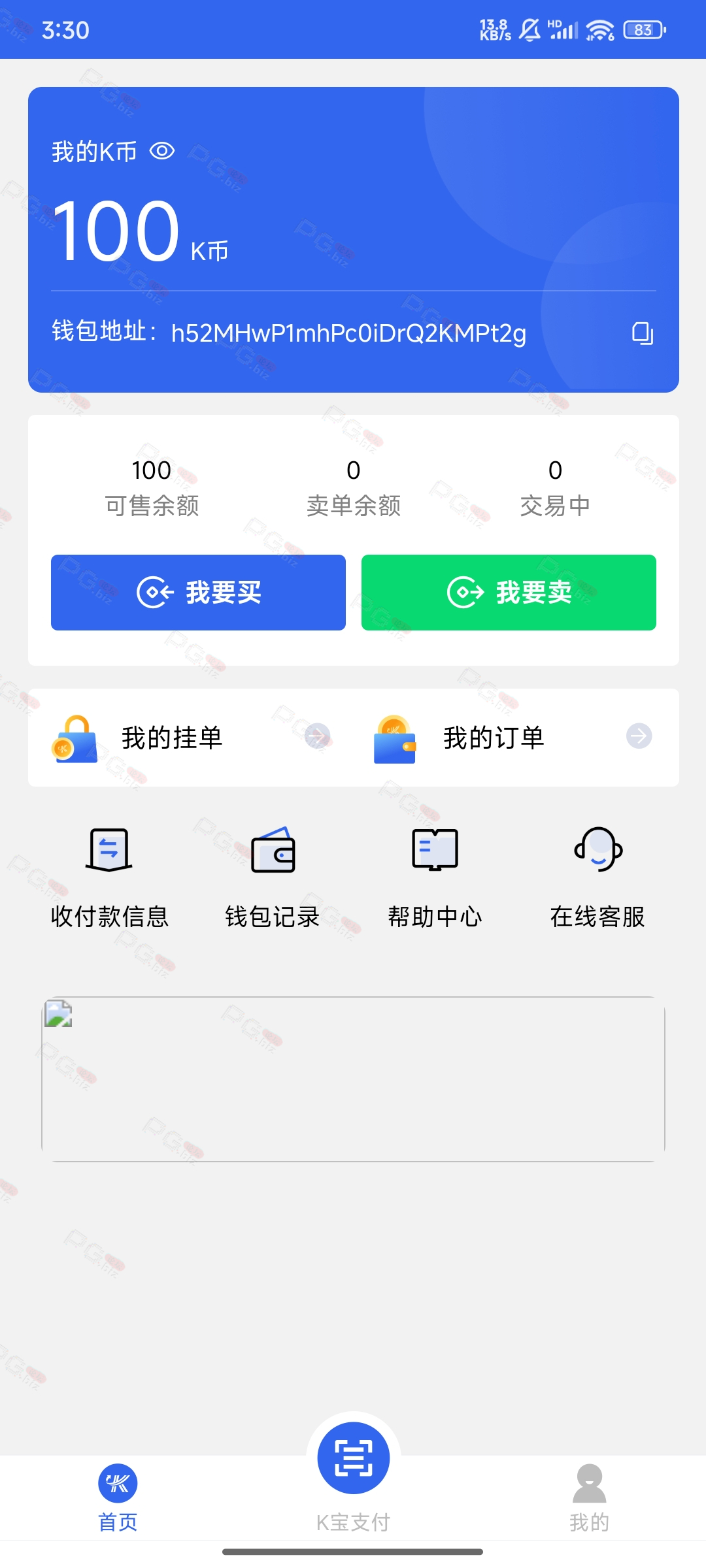Tap the 我要买 buy button
Screen dimensions: 706x1568
pyautogui.click(x=198, y=593)
